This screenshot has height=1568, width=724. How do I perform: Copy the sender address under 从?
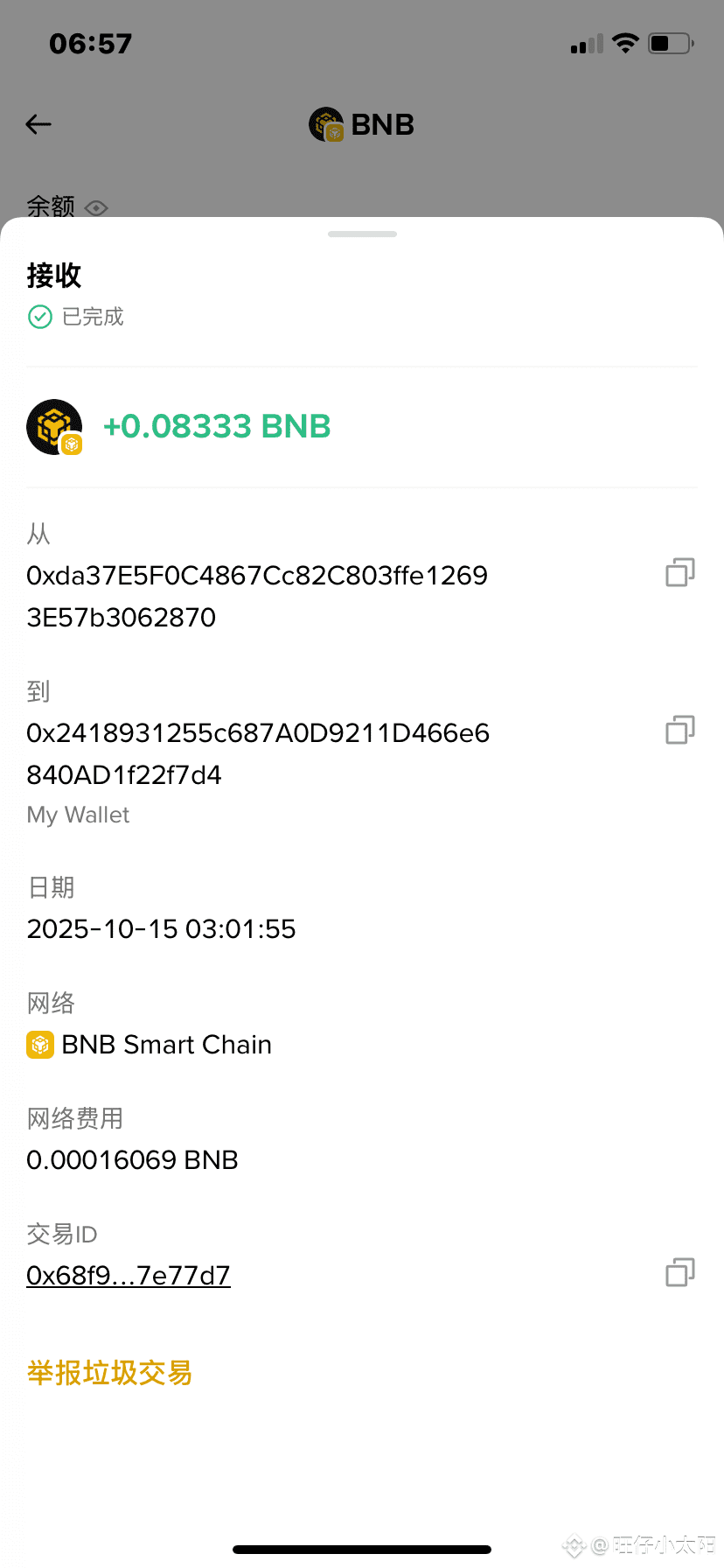679,573
